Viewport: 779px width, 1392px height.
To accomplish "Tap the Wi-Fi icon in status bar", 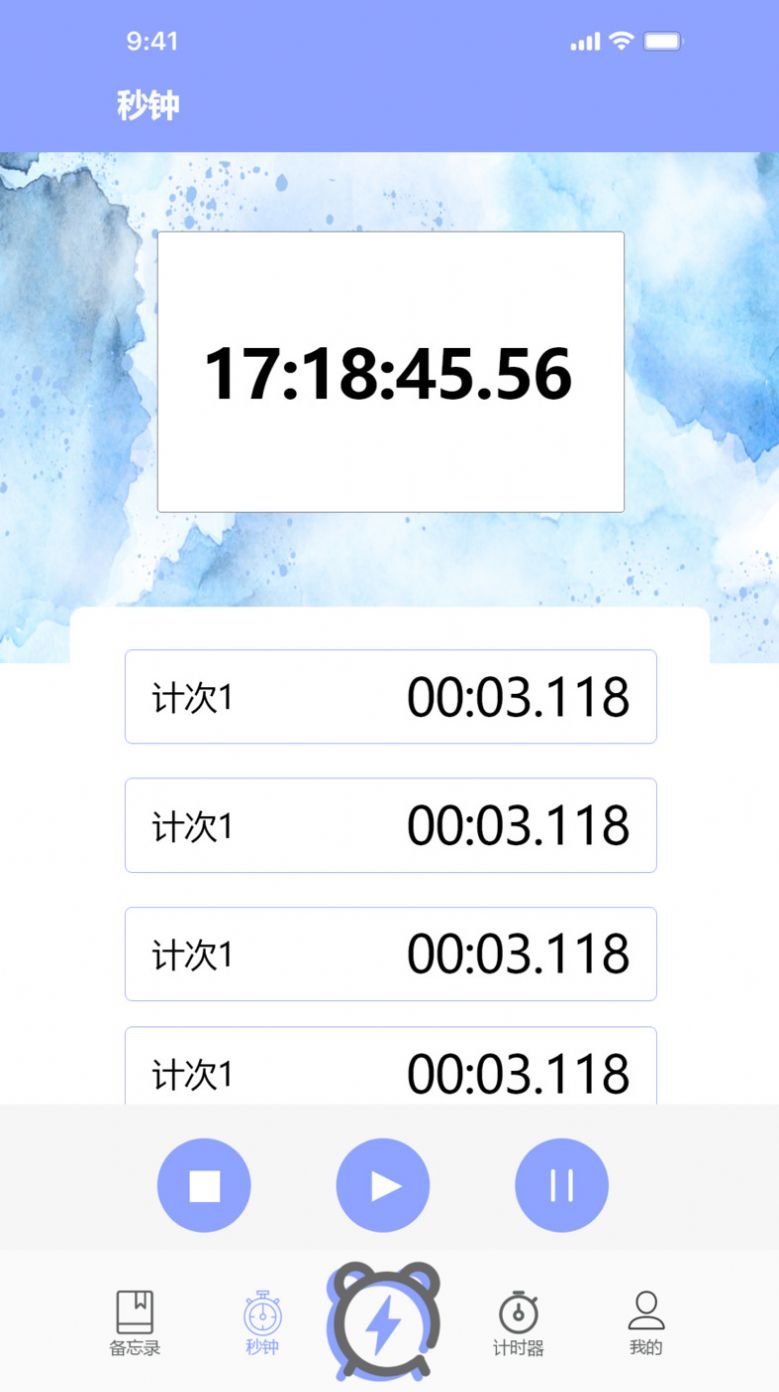I will click(620, 42).
